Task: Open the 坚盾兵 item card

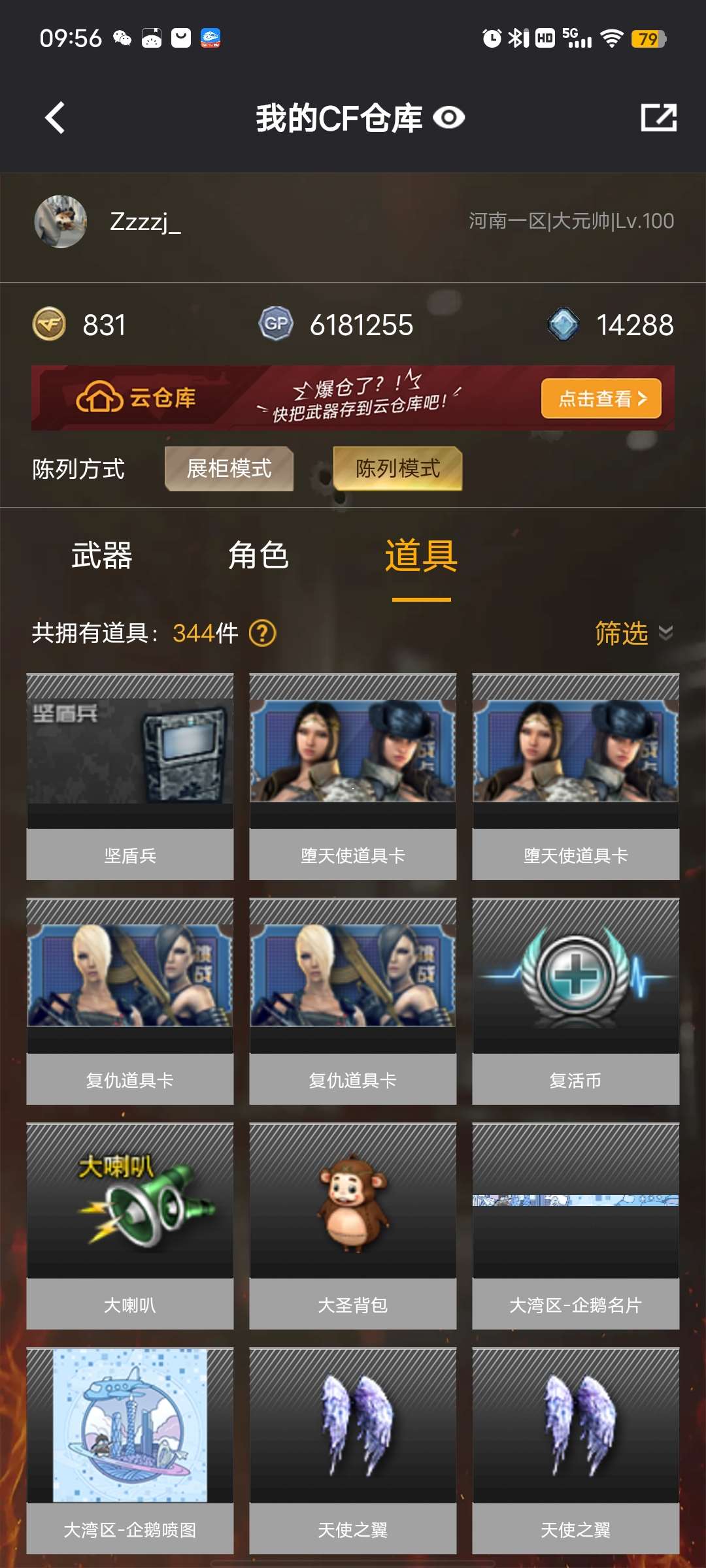Action: pyautogui.click(x=130, y=776)
